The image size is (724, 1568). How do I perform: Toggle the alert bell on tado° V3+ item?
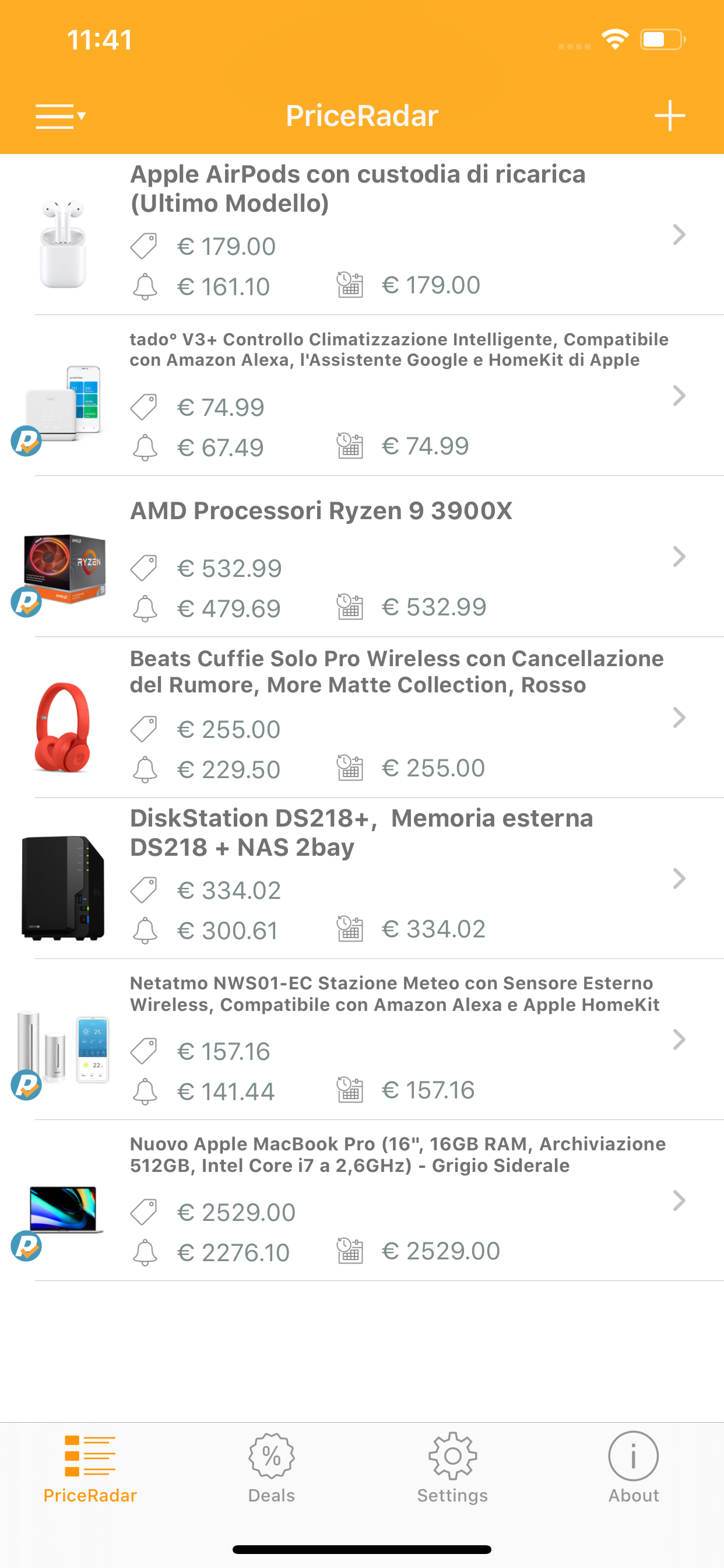144,446
